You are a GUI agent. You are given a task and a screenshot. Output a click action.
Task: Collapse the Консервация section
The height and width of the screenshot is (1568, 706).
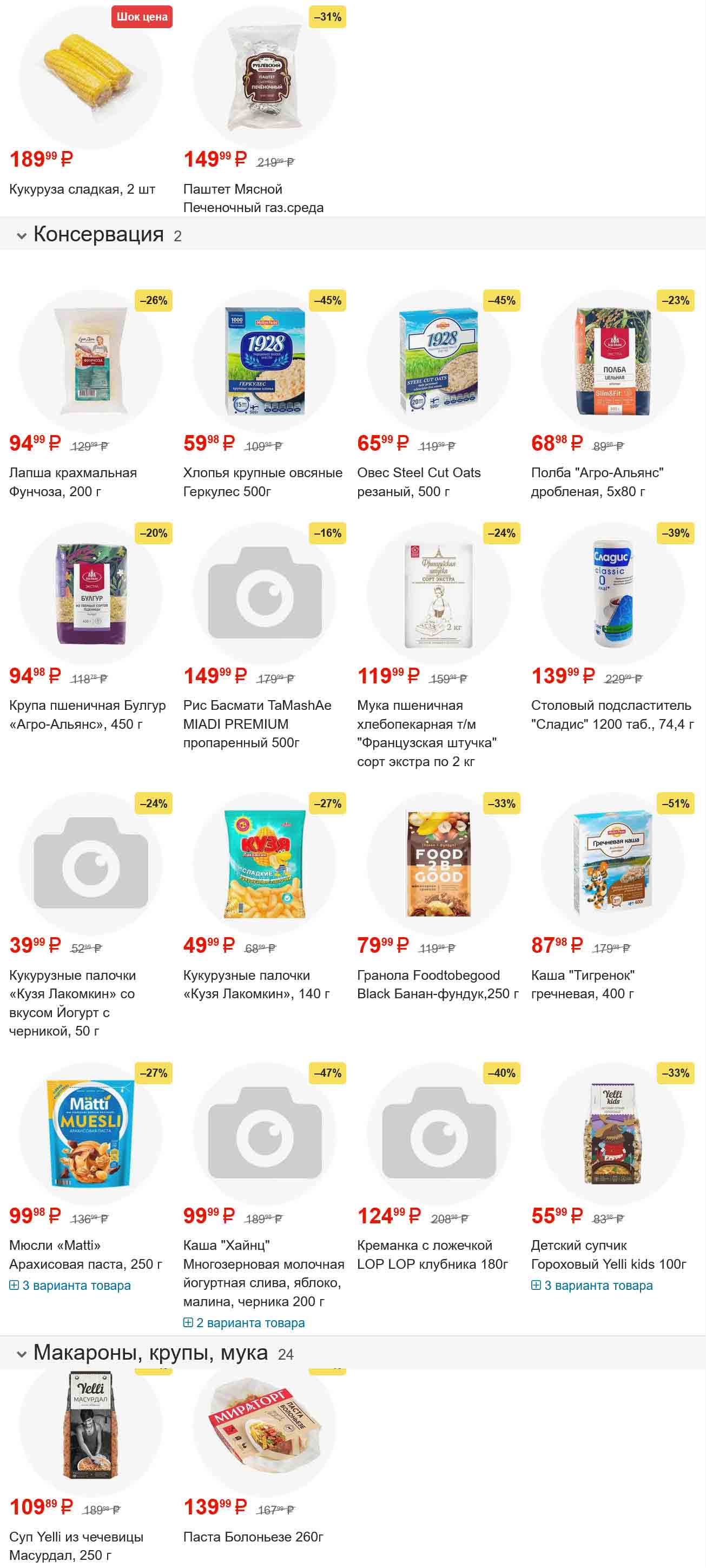pos(22,235)
